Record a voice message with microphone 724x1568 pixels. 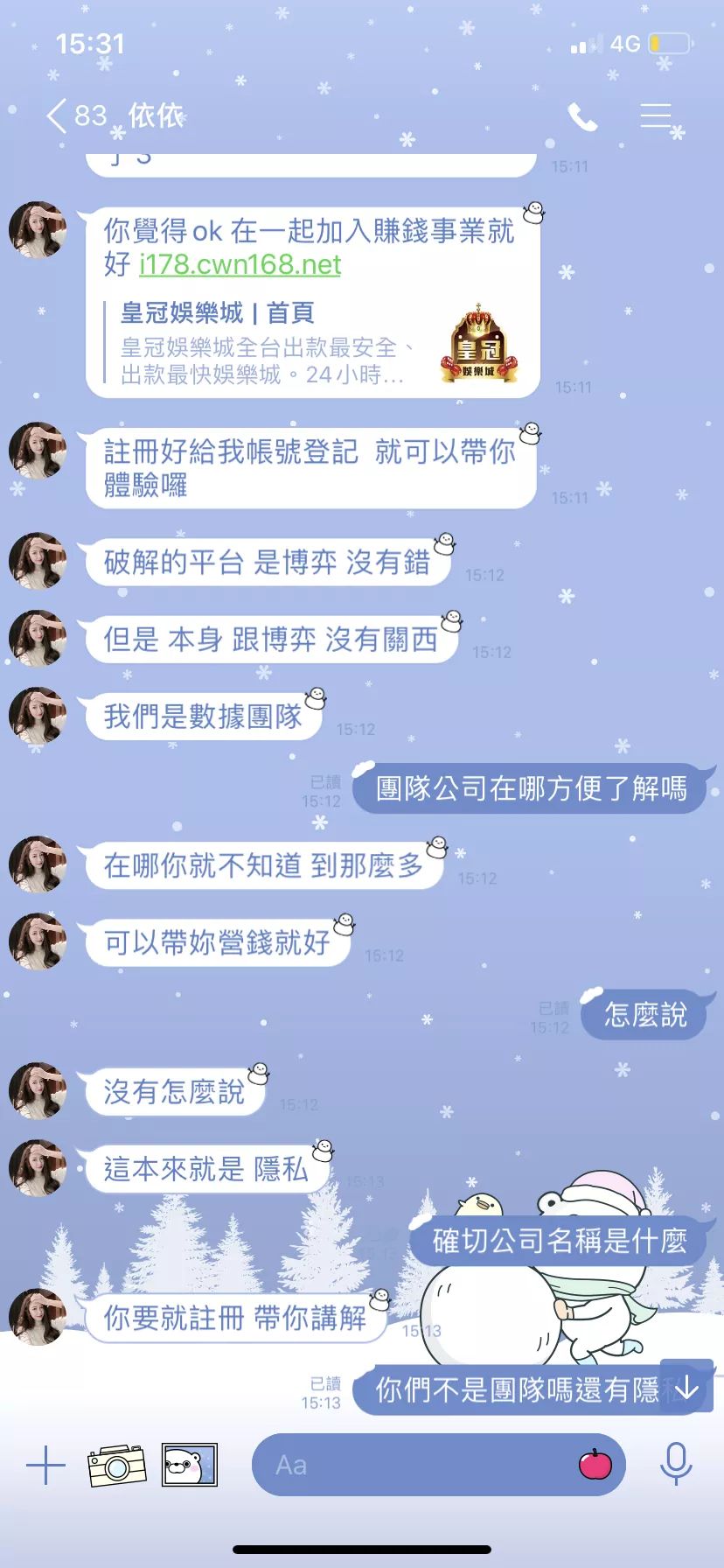pyautogui.click(x=676, y=1465)
